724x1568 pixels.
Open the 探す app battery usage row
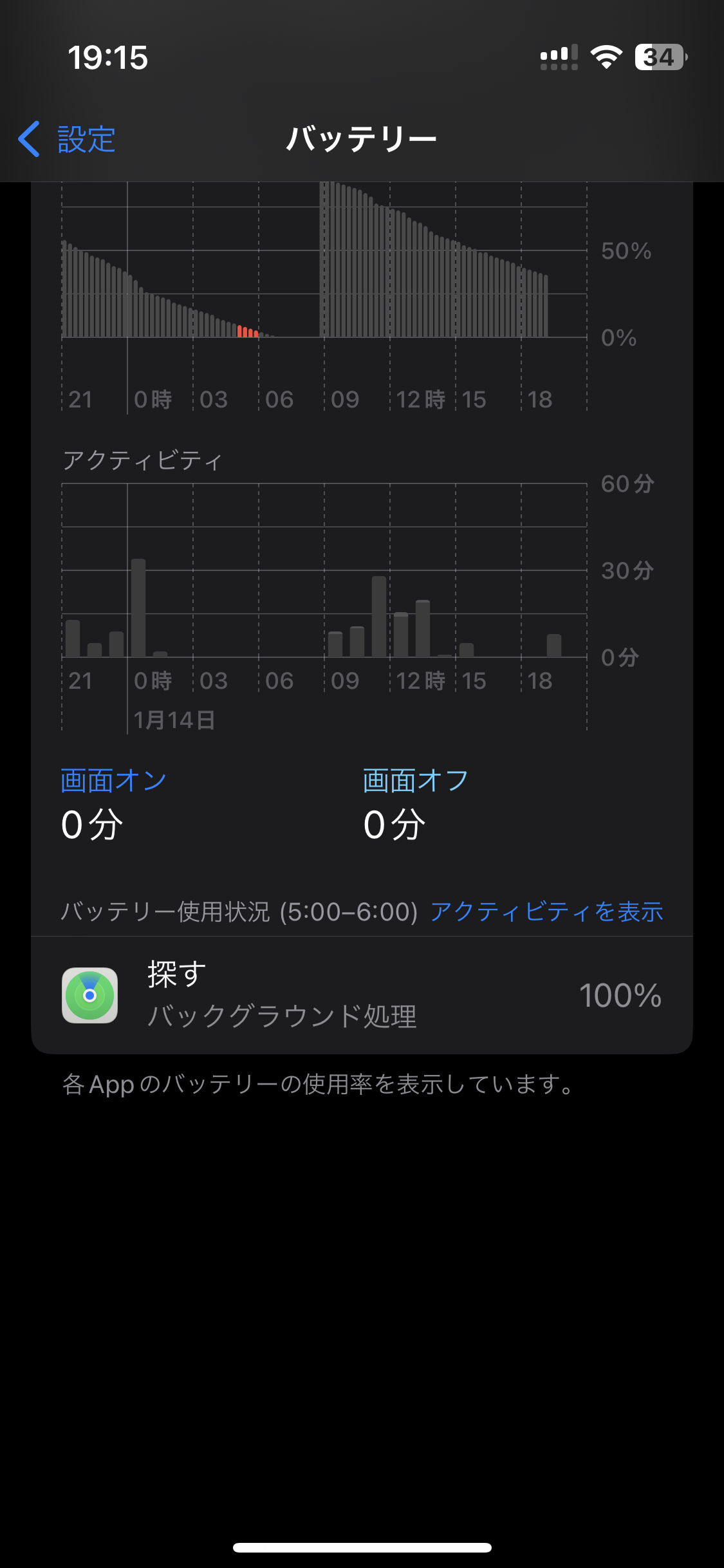(x=362, y=995)
